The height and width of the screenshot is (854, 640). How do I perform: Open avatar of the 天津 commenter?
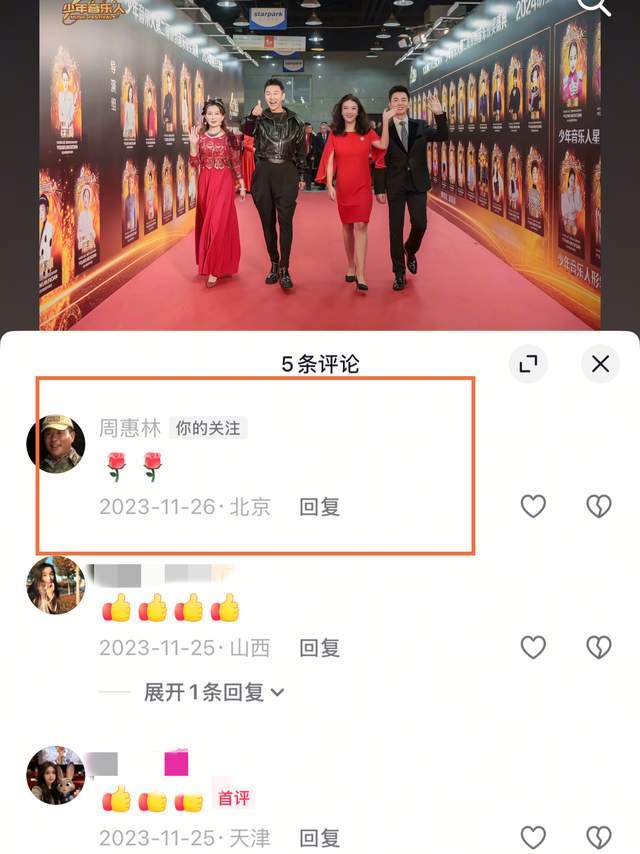pos(56,775)
